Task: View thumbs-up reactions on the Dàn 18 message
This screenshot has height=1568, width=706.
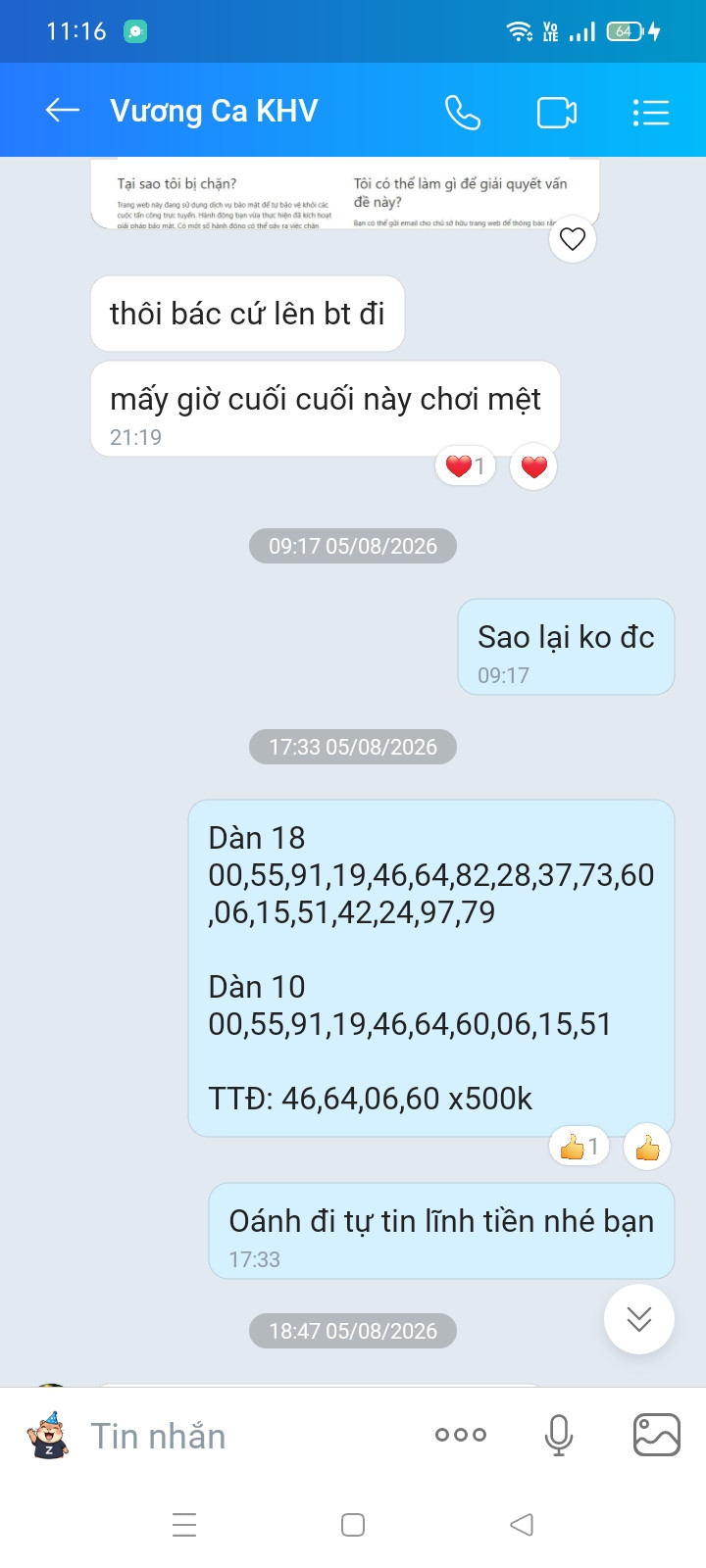Action: [x=579, y=1147]
